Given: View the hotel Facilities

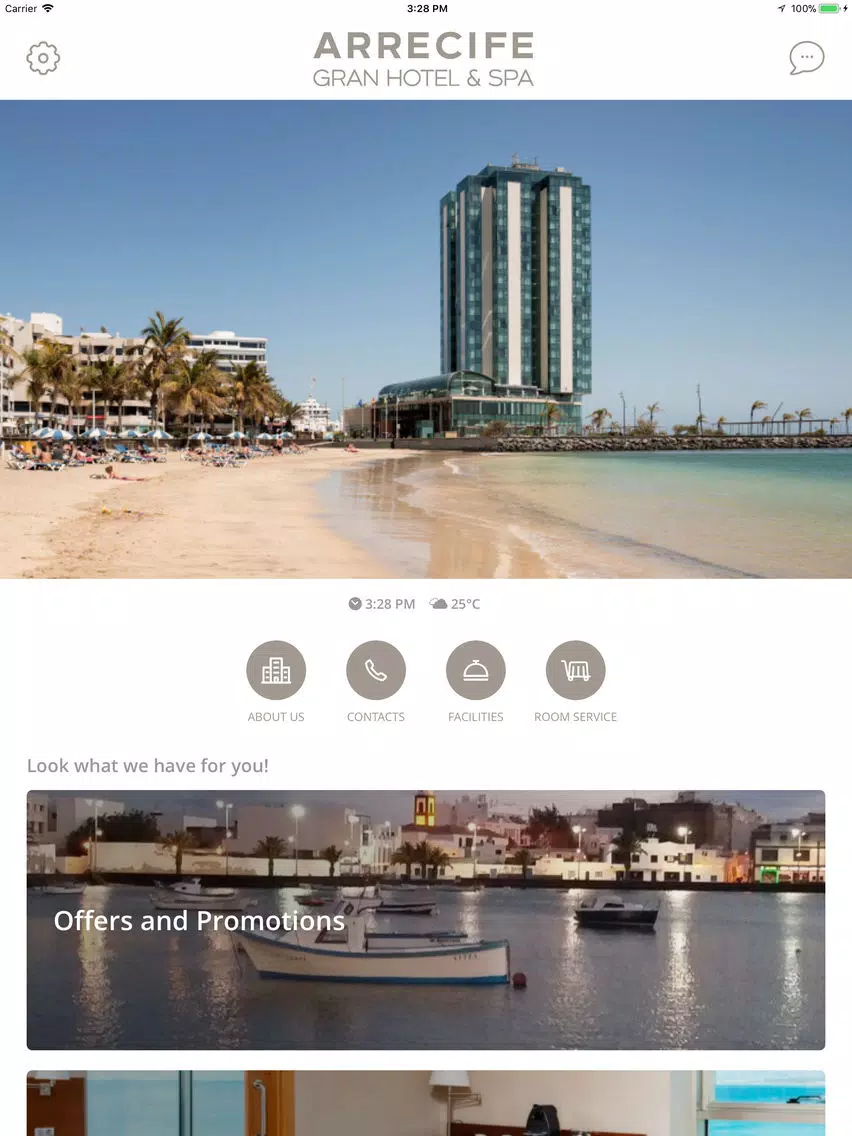Looking at the screenshot, I should (x=476, y=670).
